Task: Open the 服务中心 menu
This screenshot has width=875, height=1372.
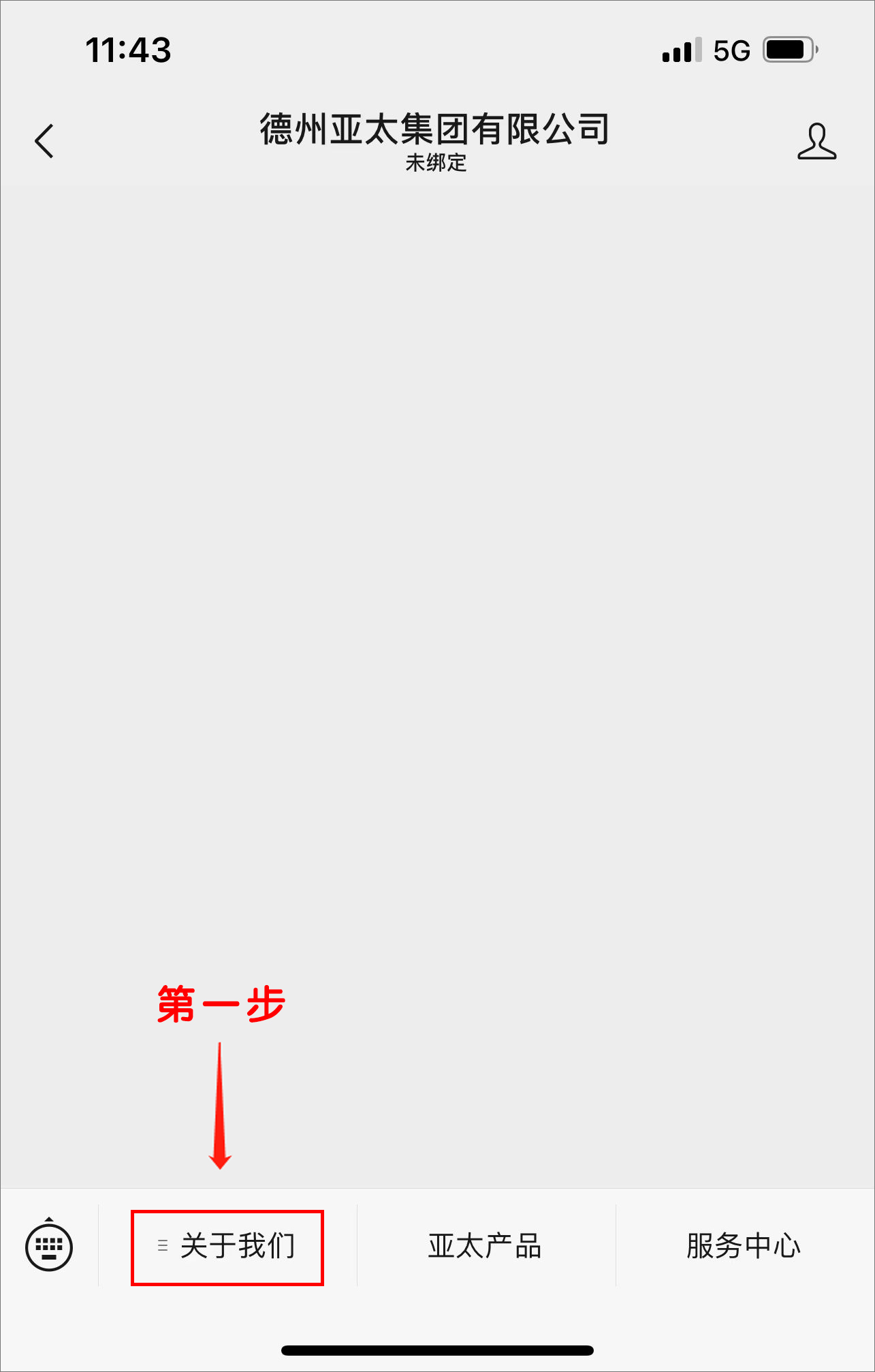Action: 744,1247
